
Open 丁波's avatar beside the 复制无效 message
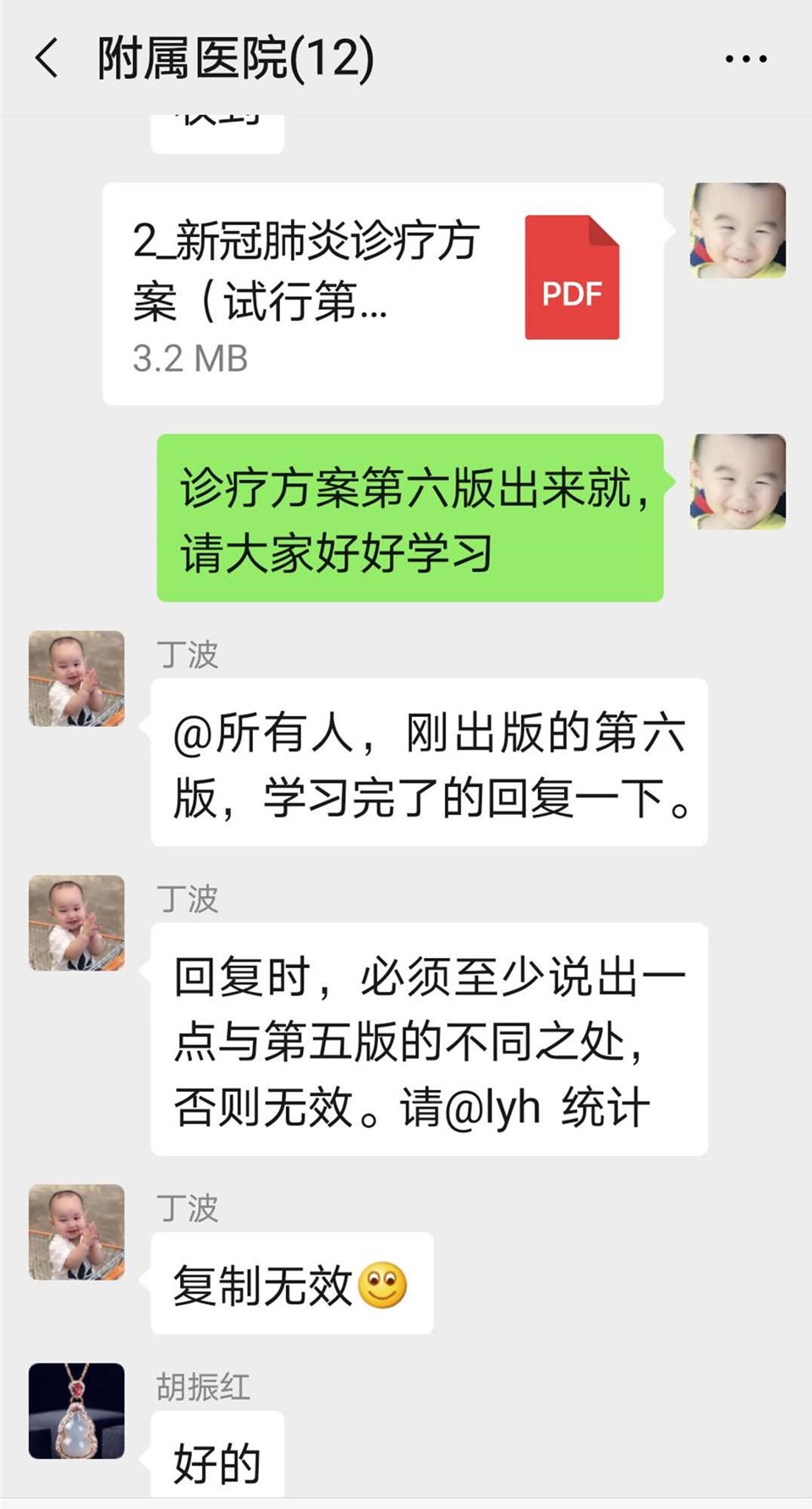click(x=77, y=1231)
